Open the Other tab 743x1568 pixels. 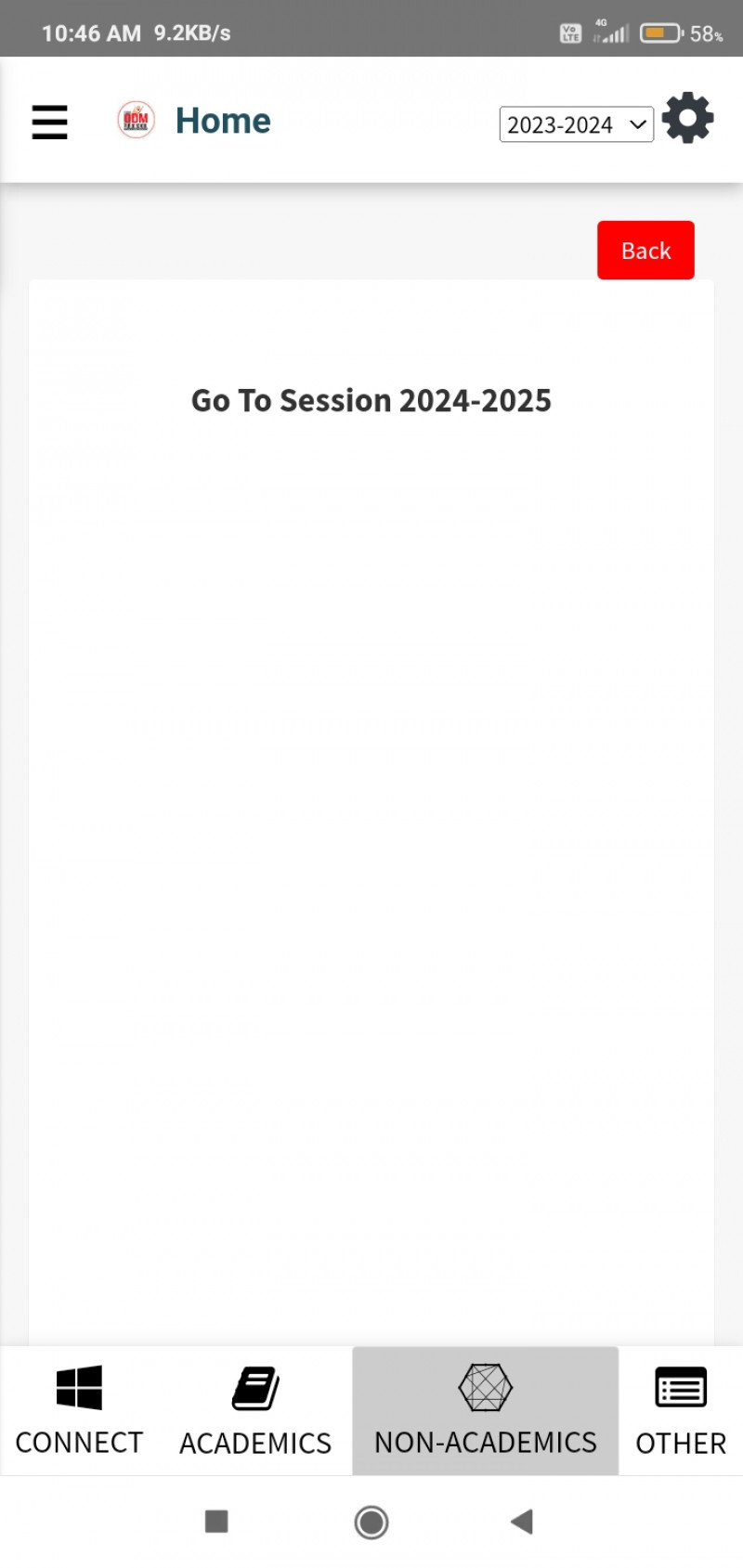pos(681,1411)
